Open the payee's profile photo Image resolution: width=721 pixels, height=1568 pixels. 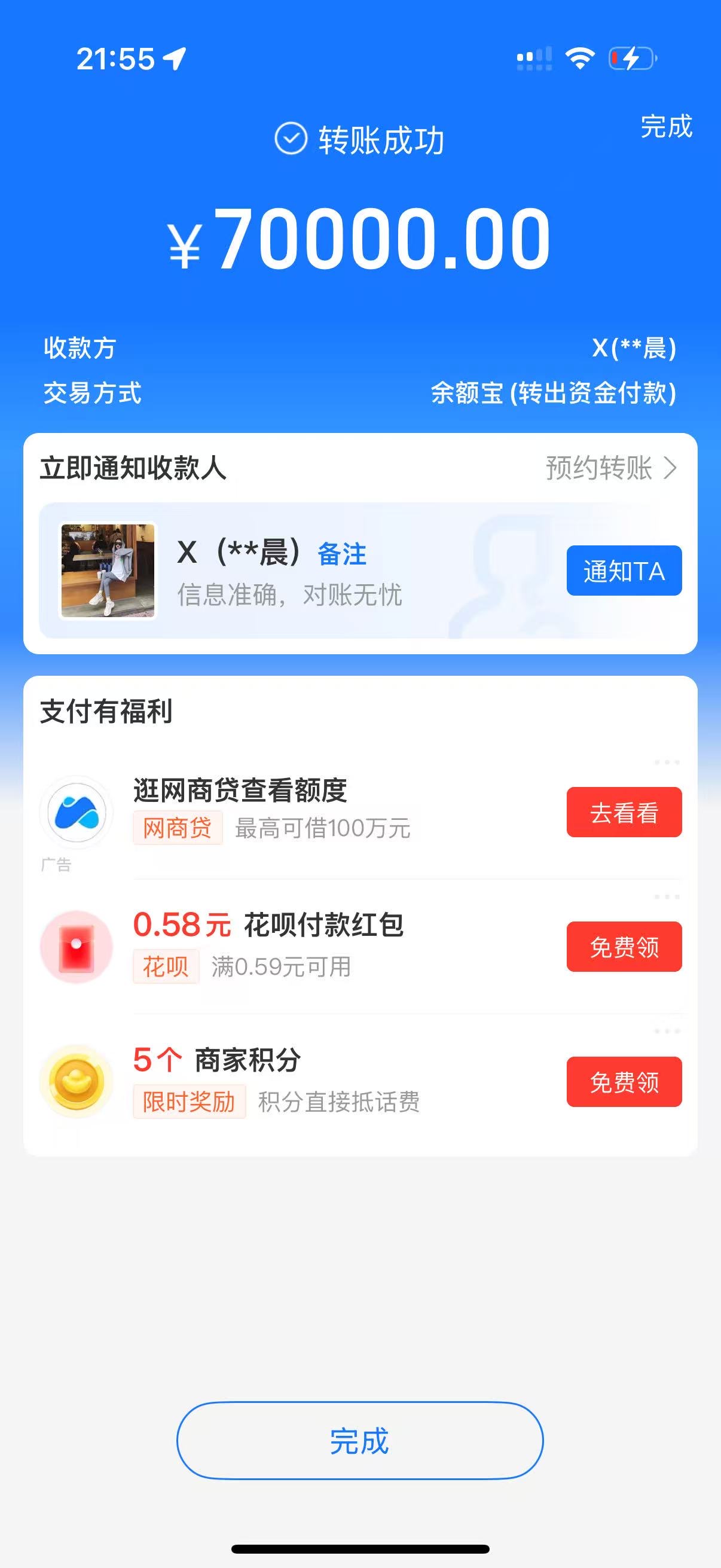pyautogui.click(x=108, y=571)
